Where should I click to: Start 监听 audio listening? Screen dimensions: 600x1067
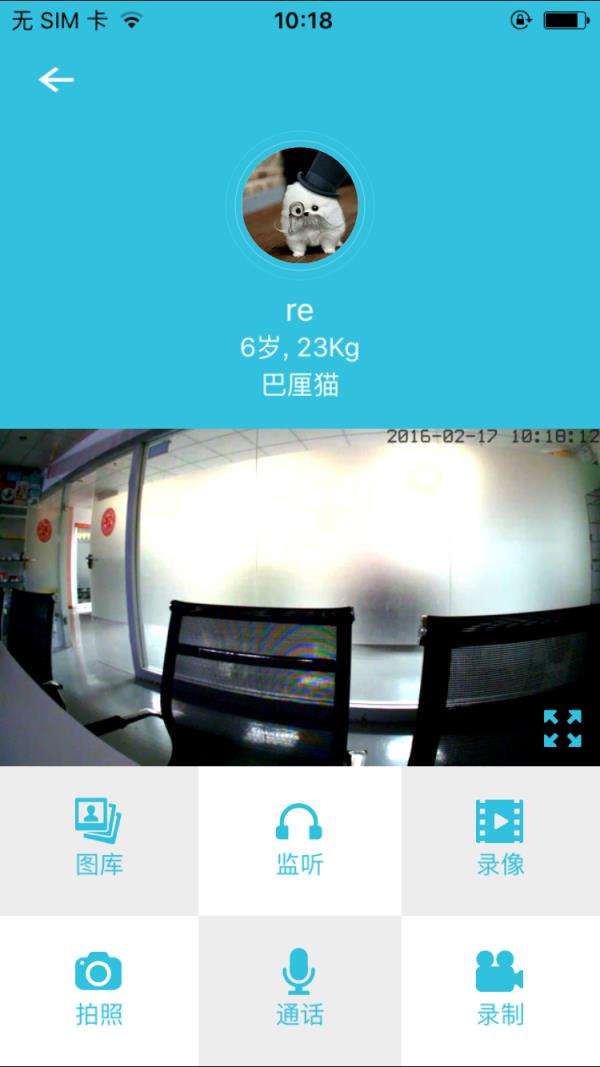(x=299, y=840)
